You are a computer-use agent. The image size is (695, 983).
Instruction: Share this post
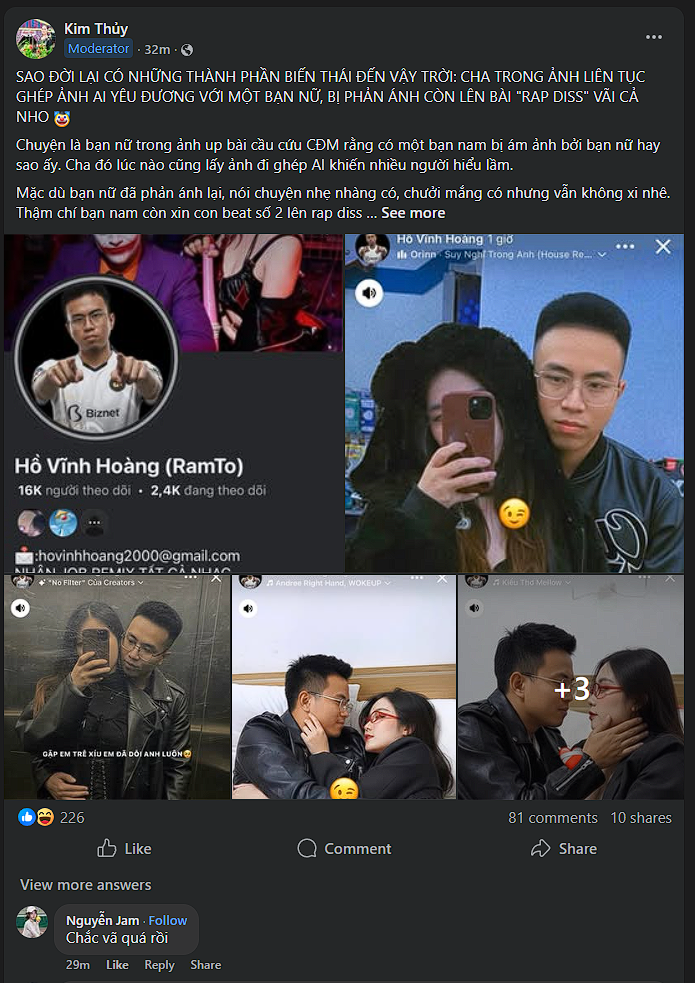pos(564,848)
